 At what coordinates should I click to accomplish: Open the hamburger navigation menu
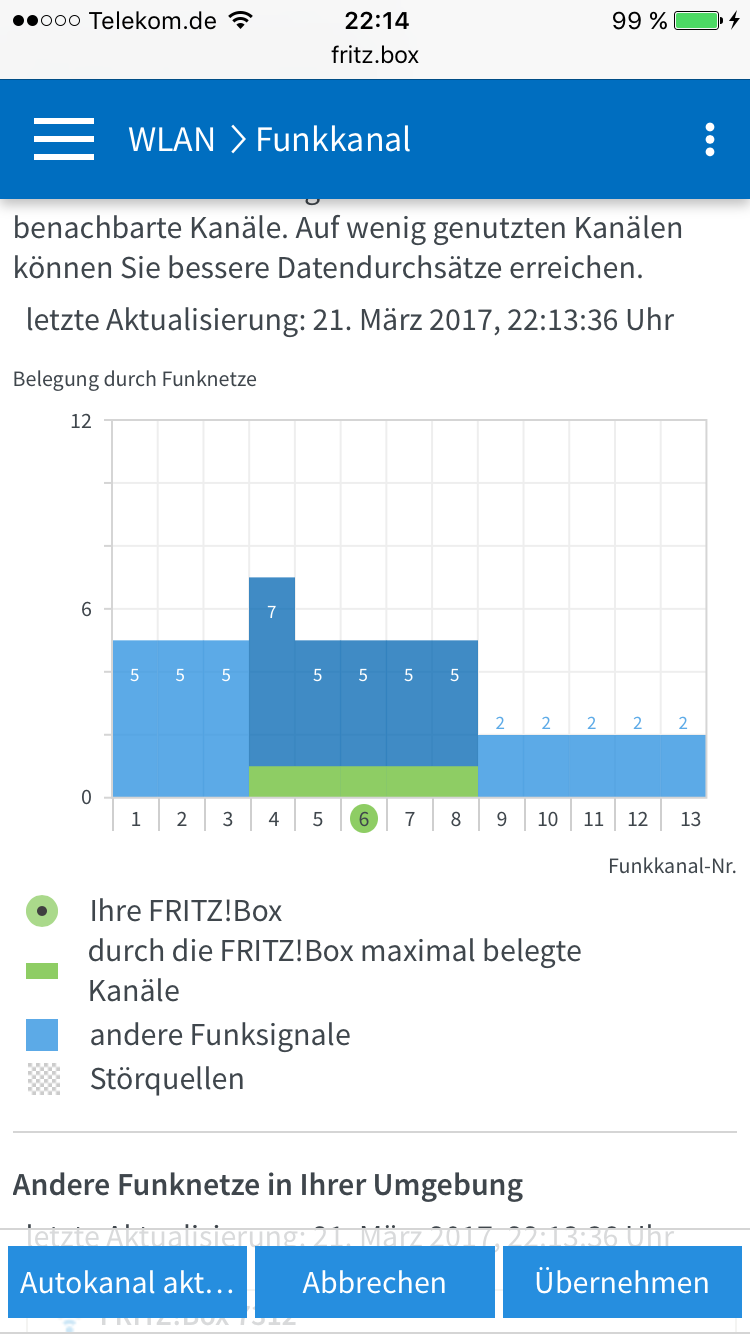(64, 139)
